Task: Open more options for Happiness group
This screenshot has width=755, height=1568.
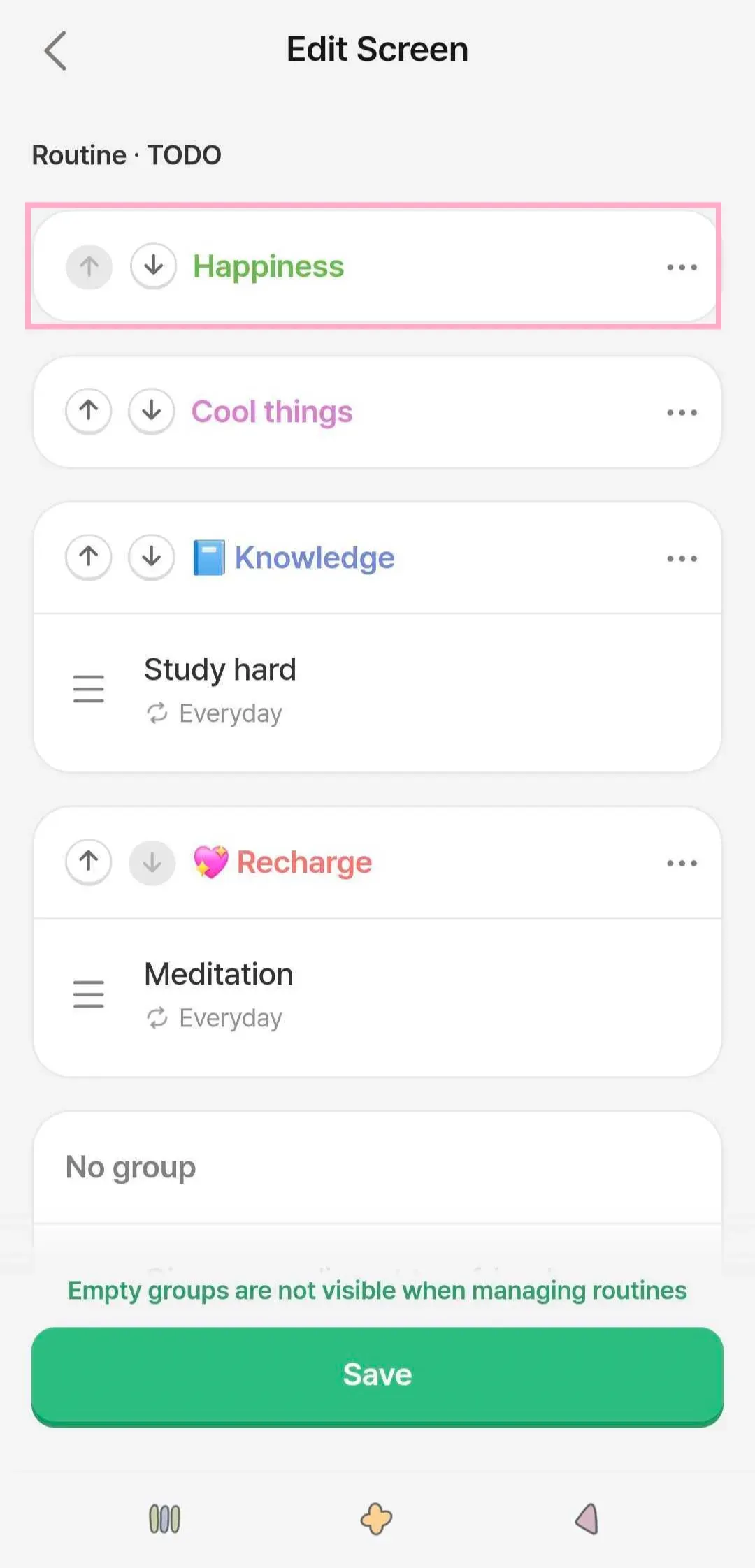Action: (x=682, y=267)
